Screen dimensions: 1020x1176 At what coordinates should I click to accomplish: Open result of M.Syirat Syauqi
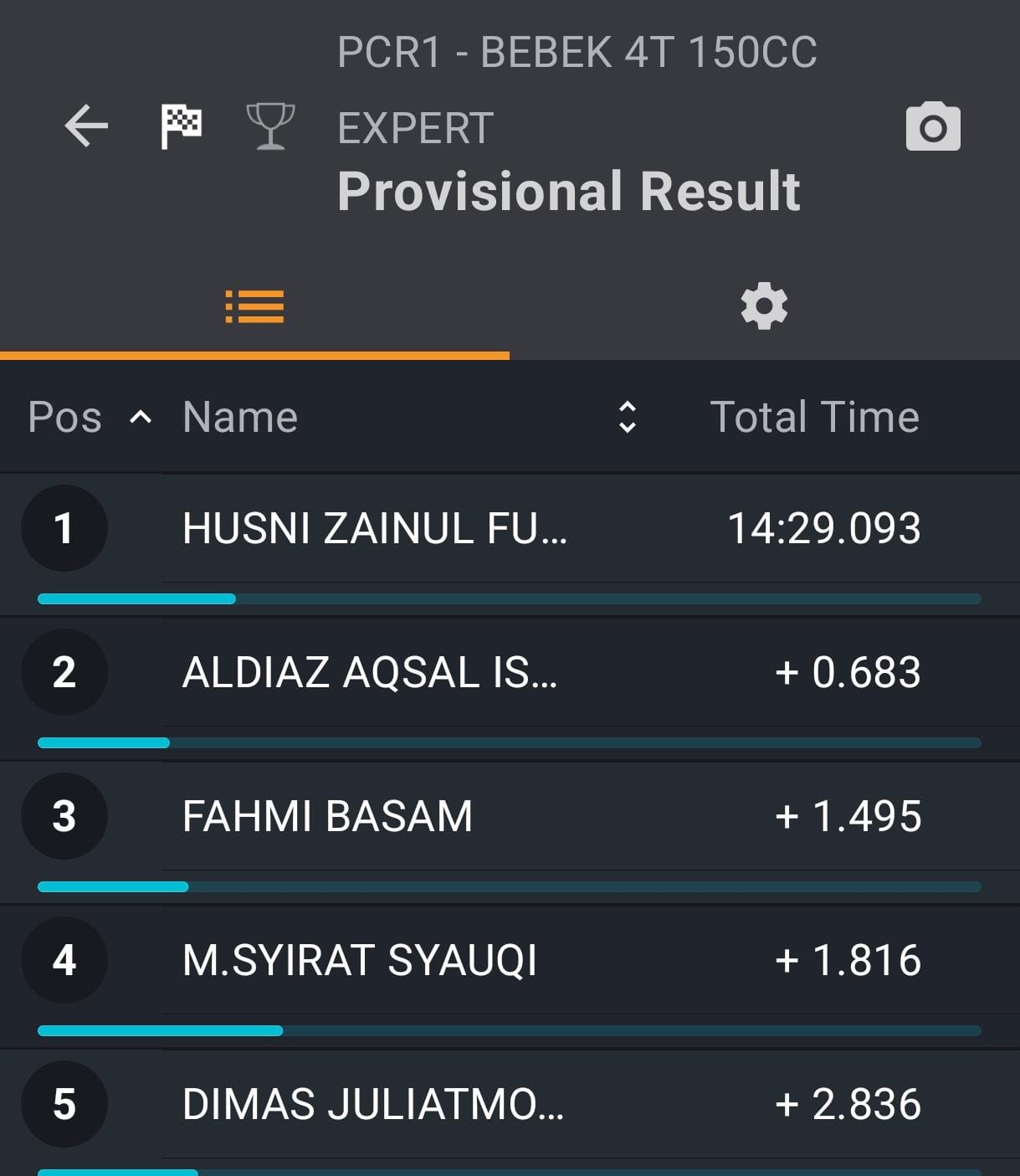510,977
